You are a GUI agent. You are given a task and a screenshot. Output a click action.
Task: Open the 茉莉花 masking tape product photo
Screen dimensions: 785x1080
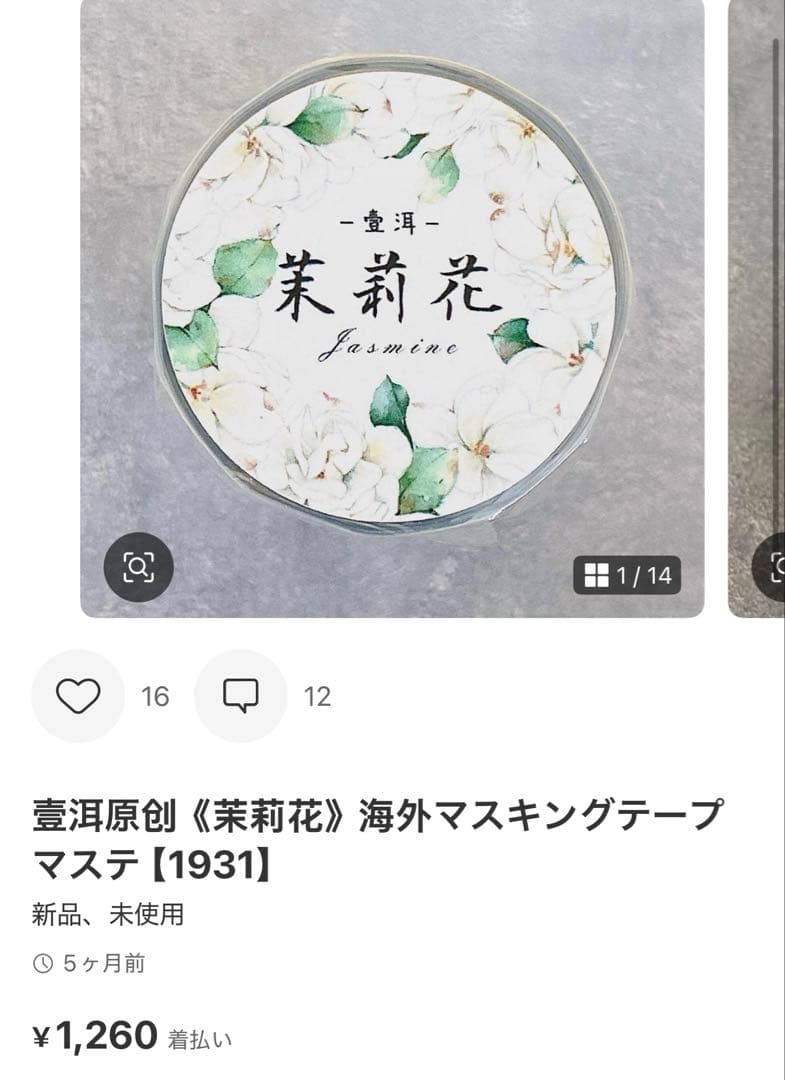tap(392, 300)
